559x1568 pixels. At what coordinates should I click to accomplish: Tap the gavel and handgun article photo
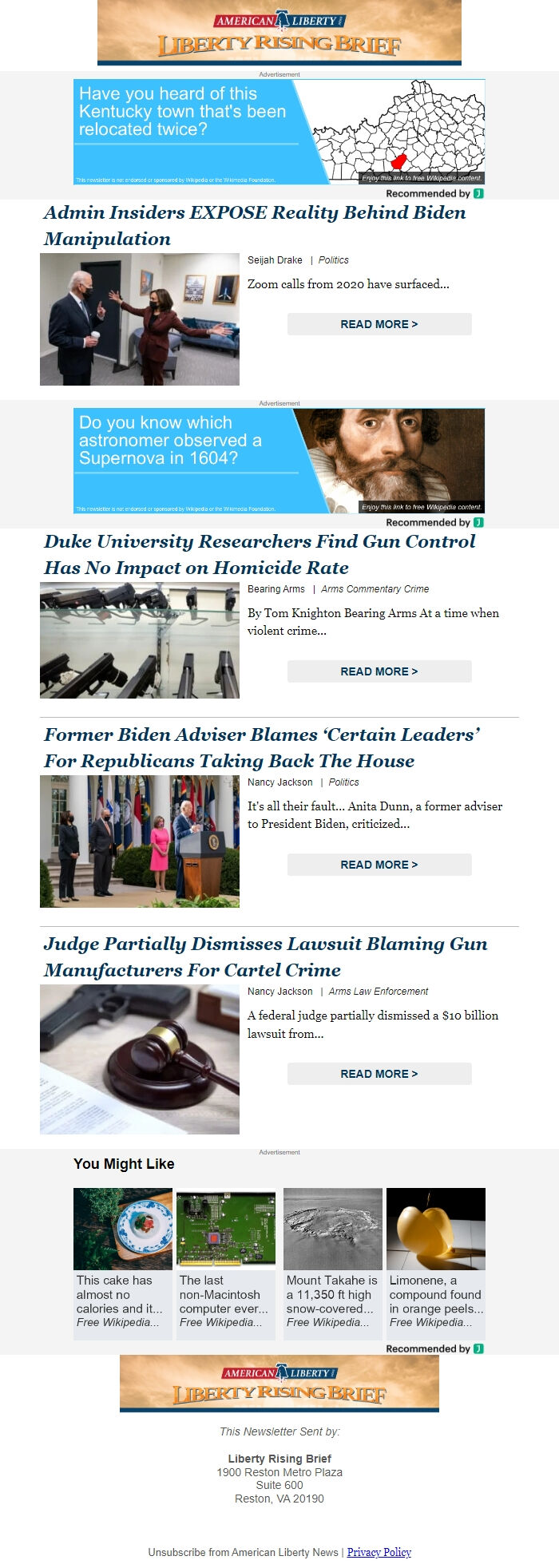(140, 1059)
